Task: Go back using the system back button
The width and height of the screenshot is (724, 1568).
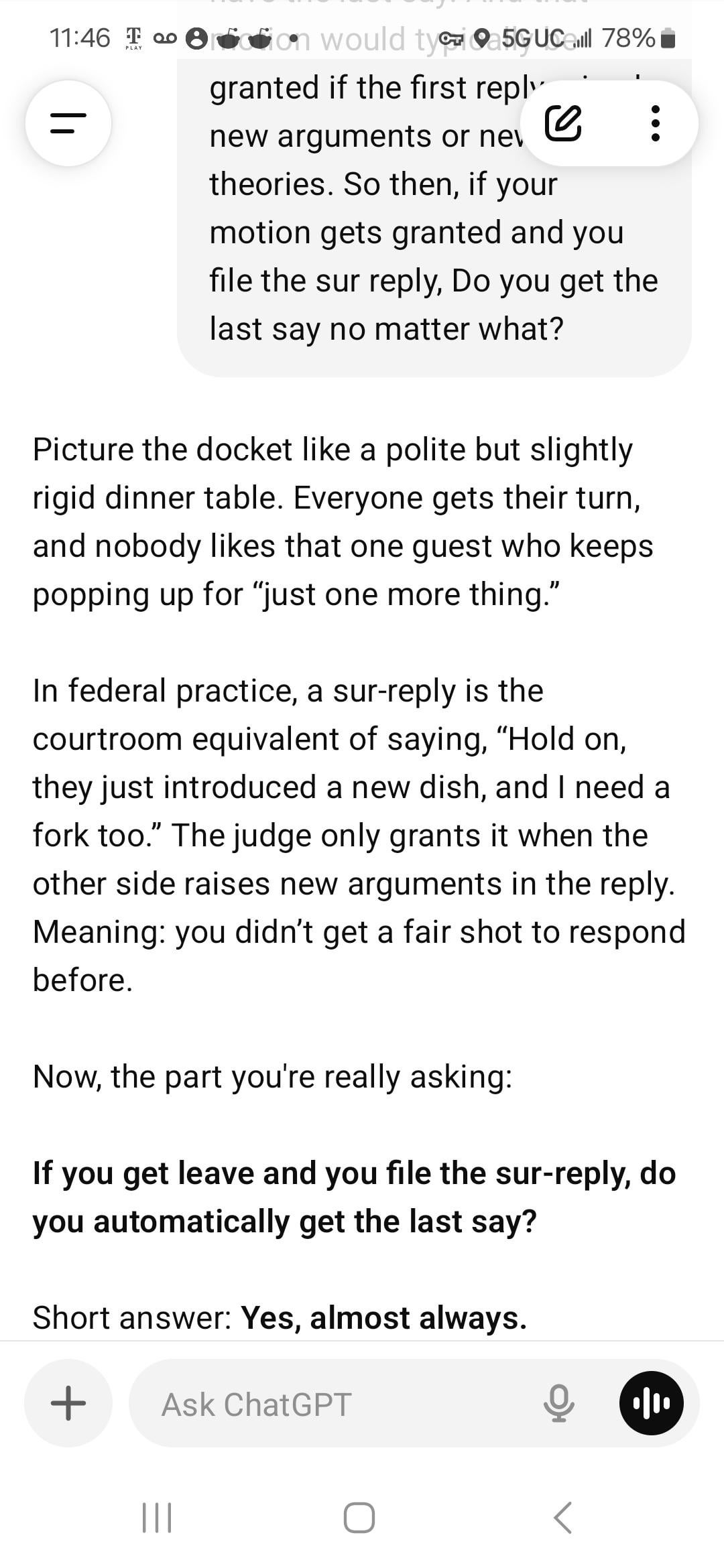Action: click(563, 1518)
